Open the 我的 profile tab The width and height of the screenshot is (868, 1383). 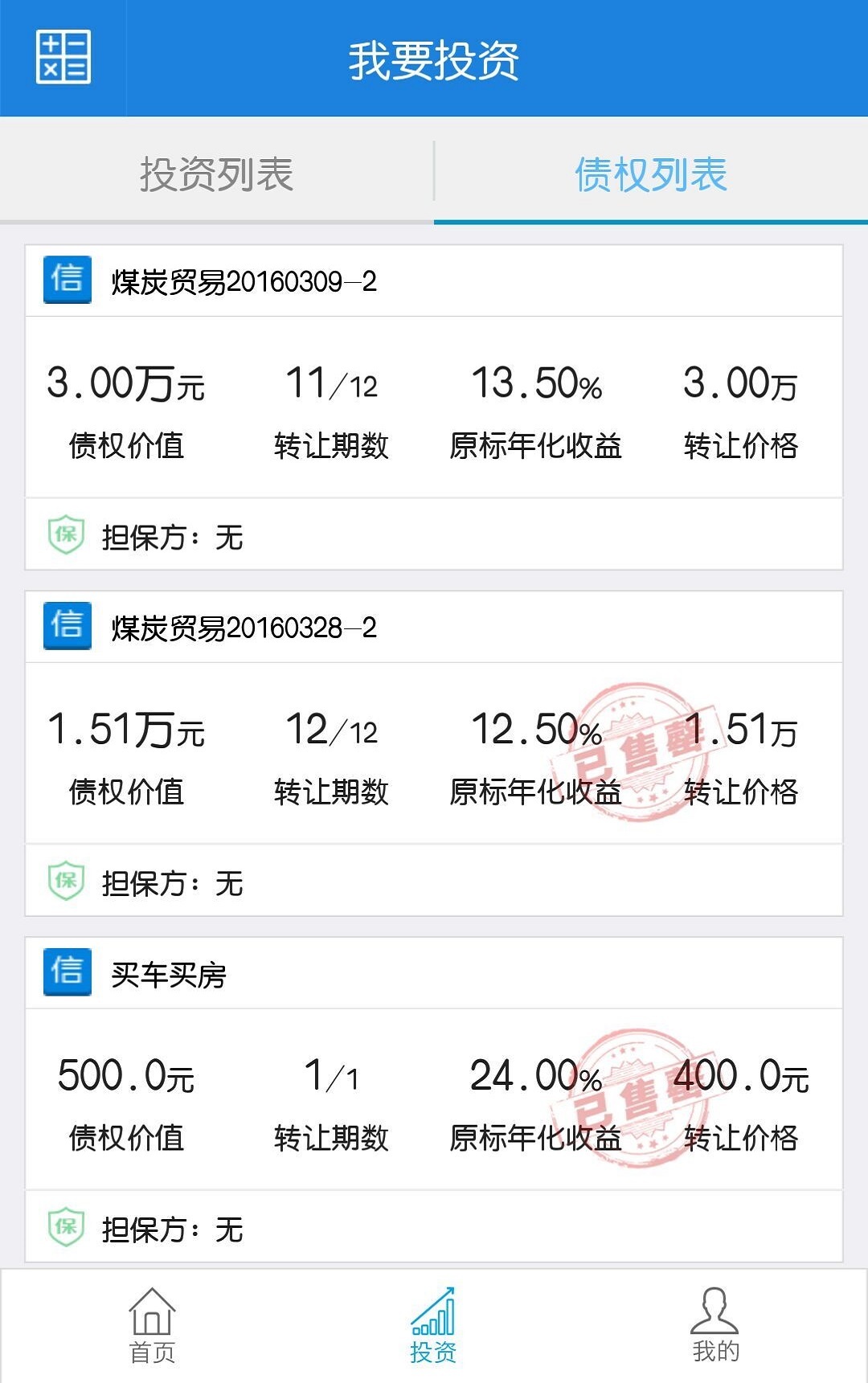click(714, 1326)
